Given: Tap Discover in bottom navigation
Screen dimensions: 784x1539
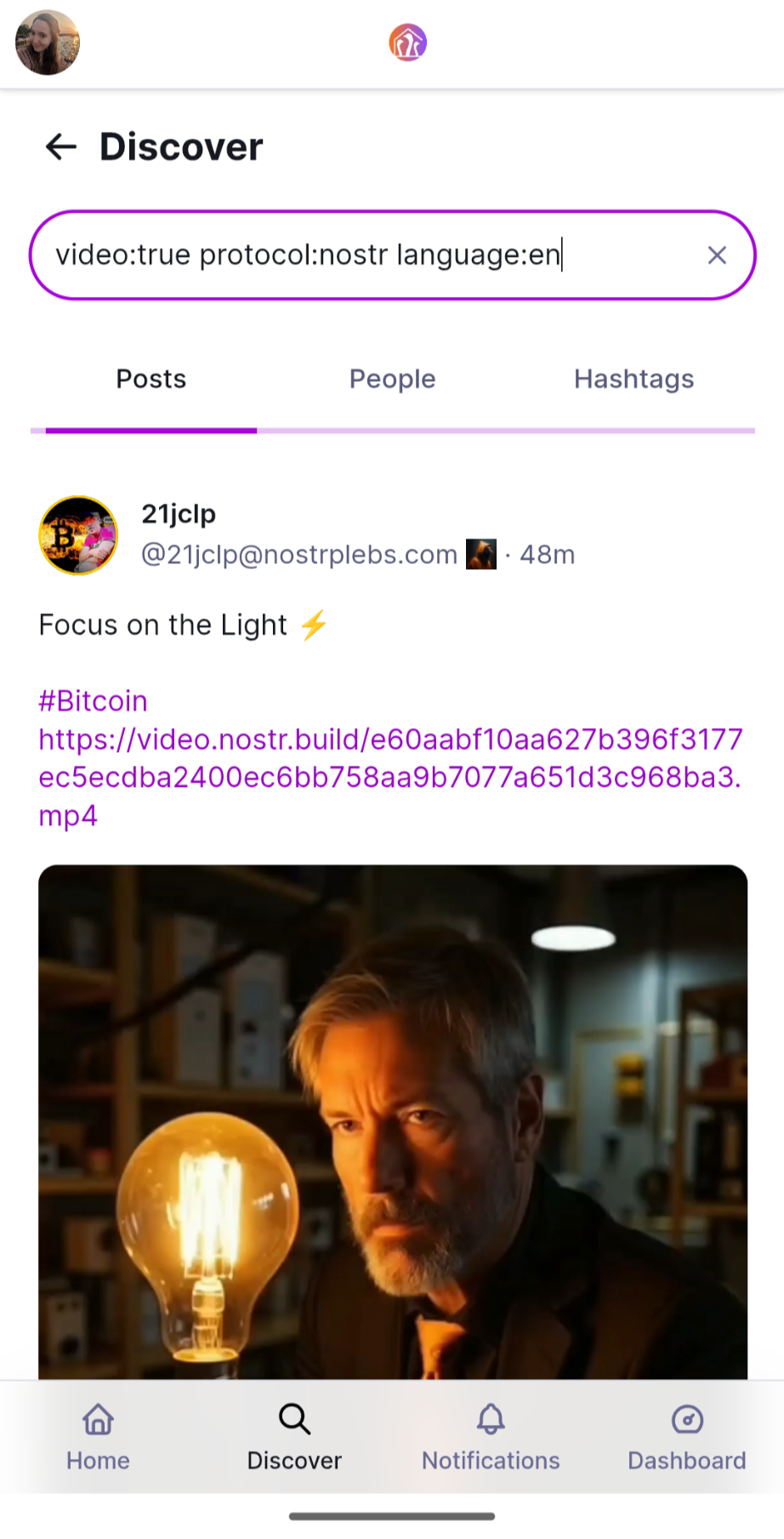Looking at the screenshot, I should (294, 1437).
